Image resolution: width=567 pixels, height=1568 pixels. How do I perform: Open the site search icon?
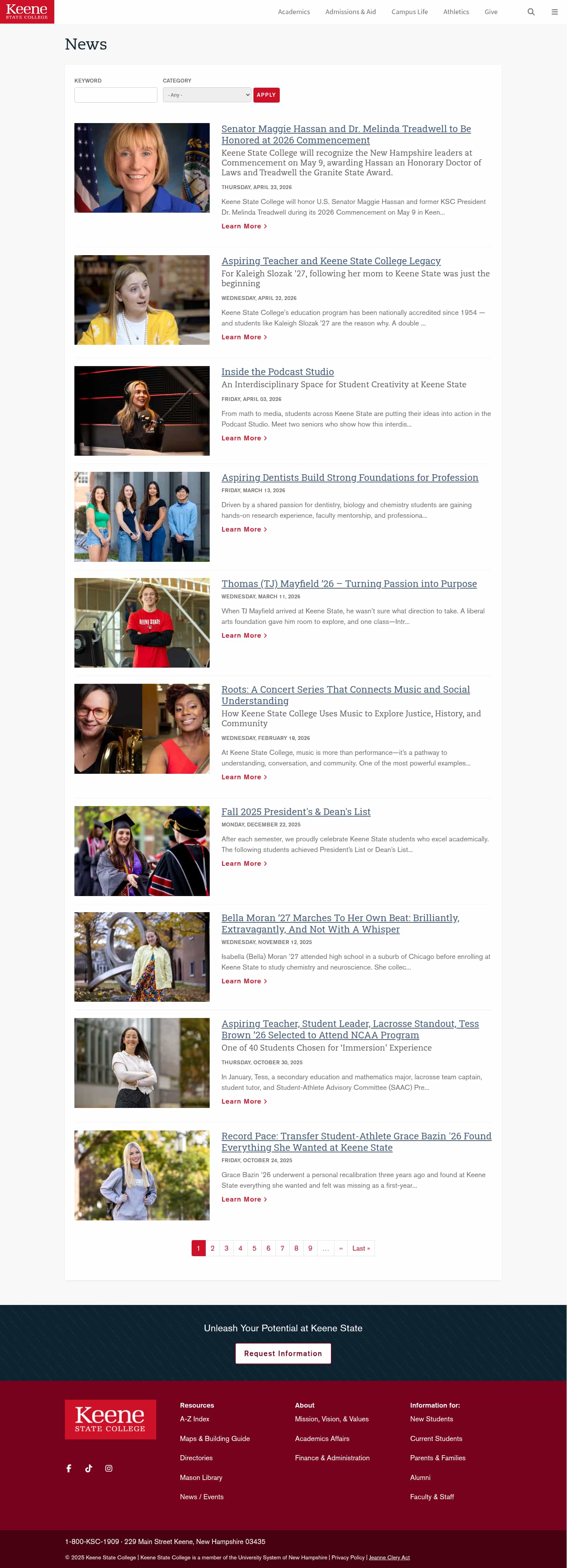(x=531, y=11)
